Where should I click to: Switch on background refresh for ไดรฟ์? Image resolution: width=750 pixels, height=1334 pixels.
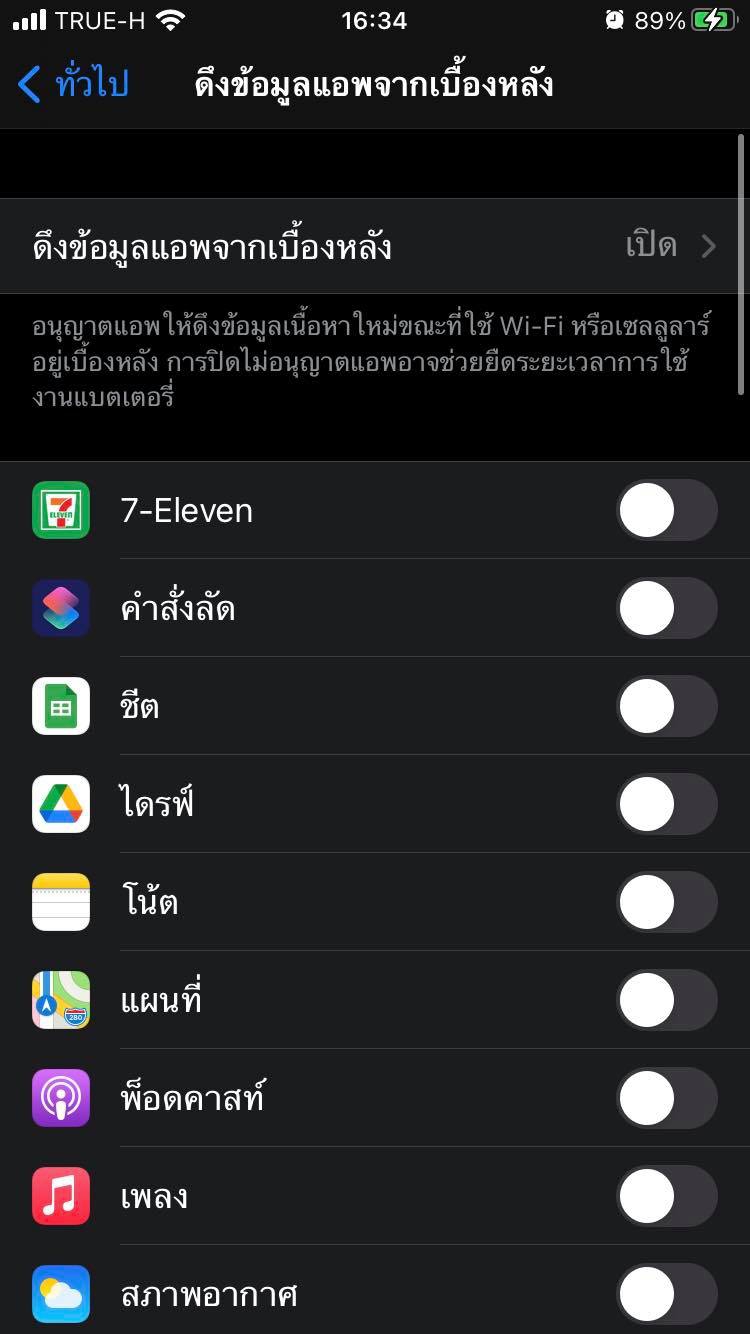click(x=667, y=804)
